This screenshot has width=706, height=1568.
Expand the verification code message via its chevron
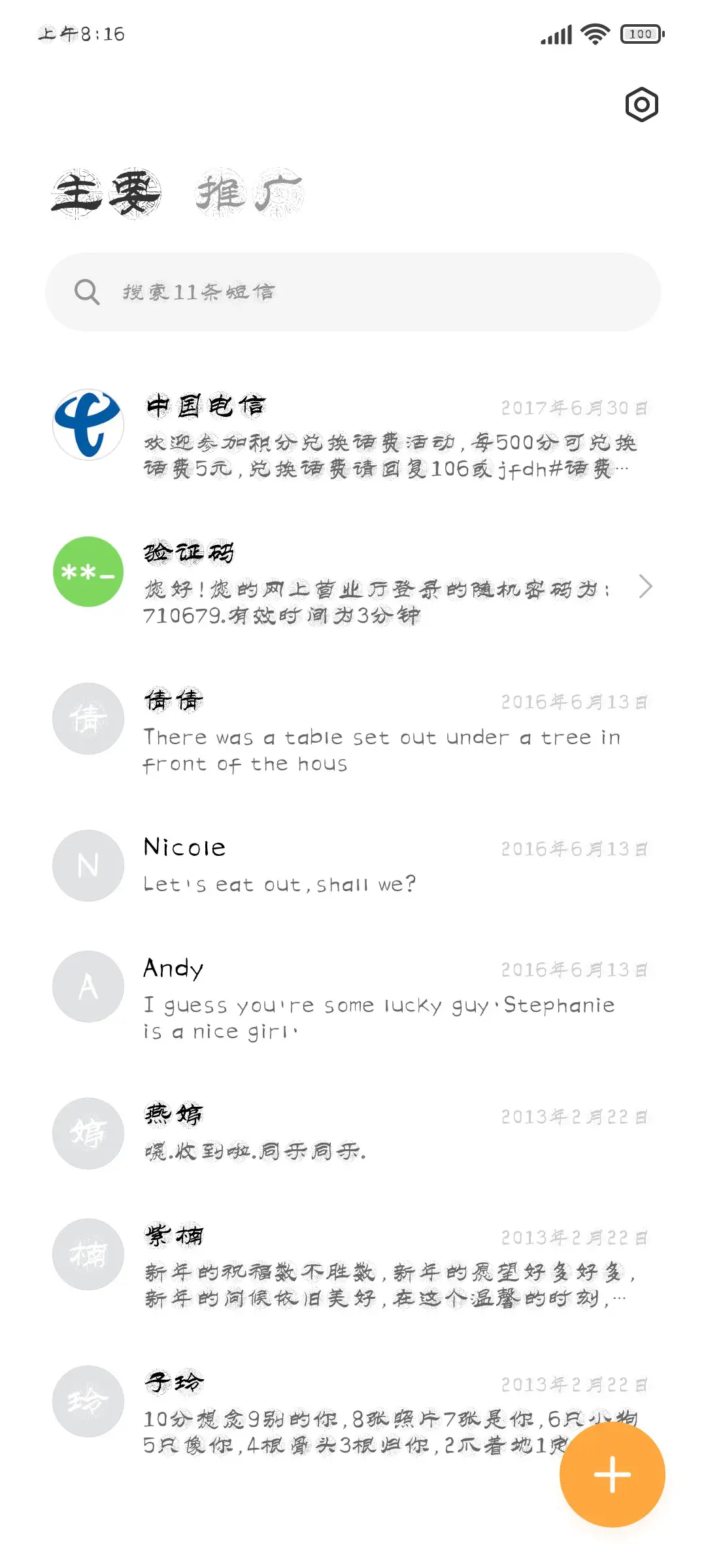647,587
